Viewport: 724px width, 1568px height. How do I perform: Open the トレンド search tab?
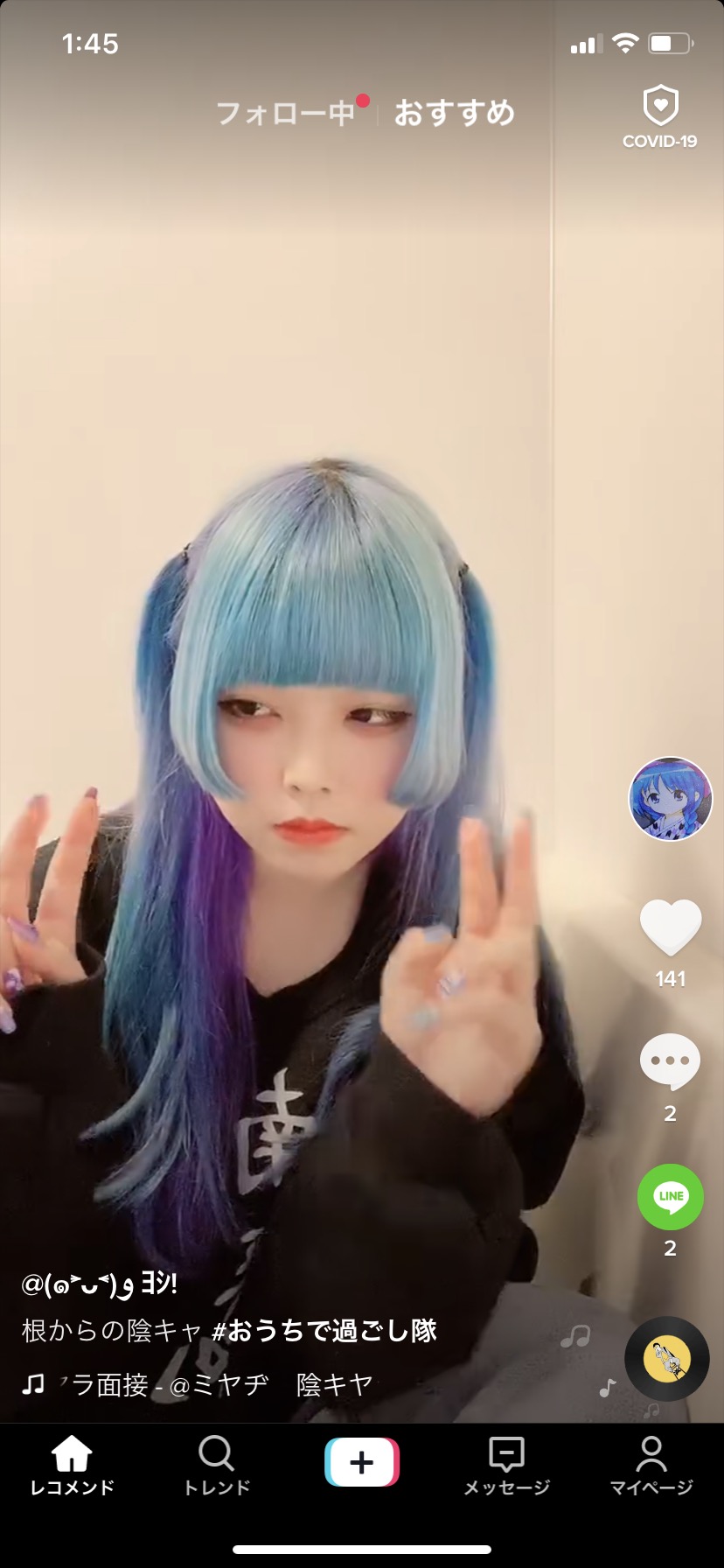216,1466
